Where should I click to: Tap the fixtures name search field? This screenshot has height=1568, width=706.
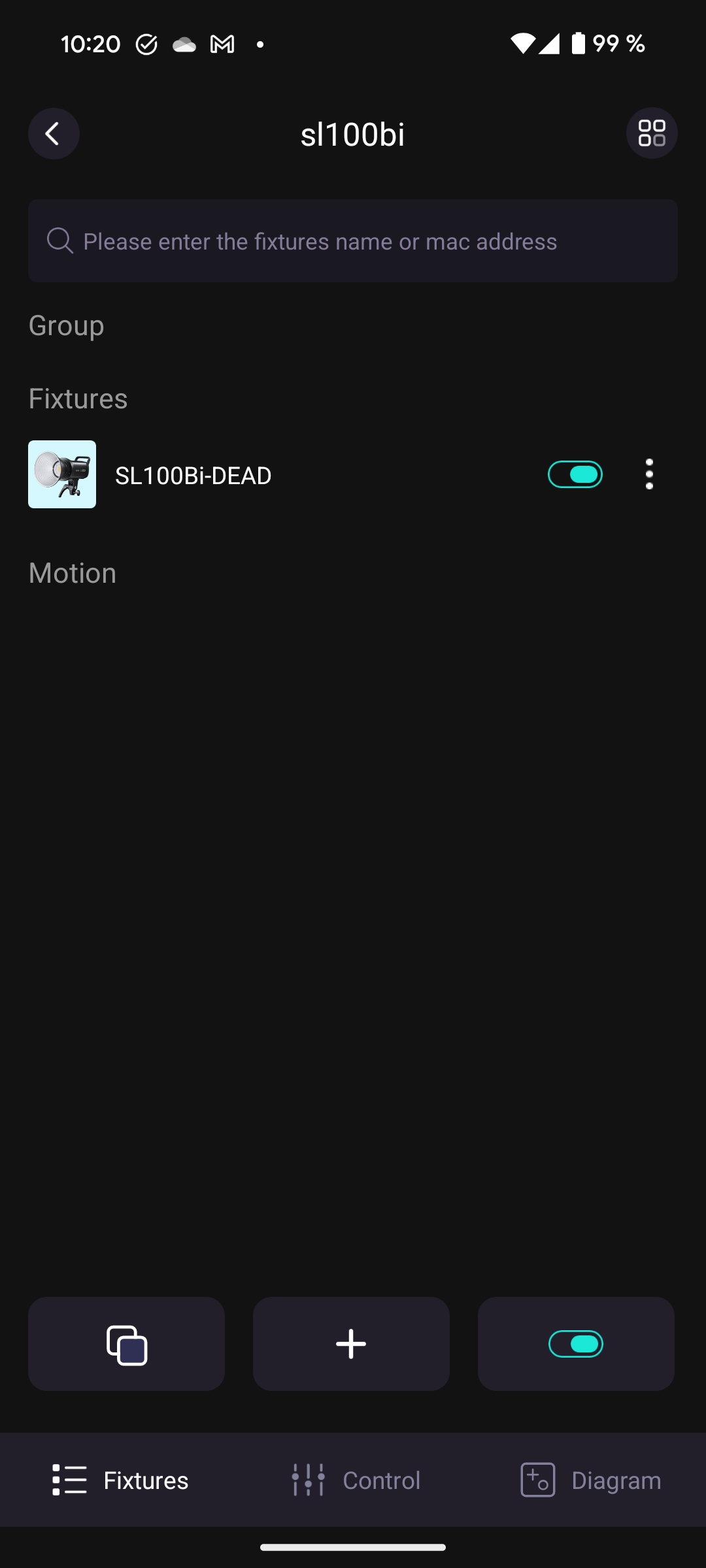tap(353, 241)
